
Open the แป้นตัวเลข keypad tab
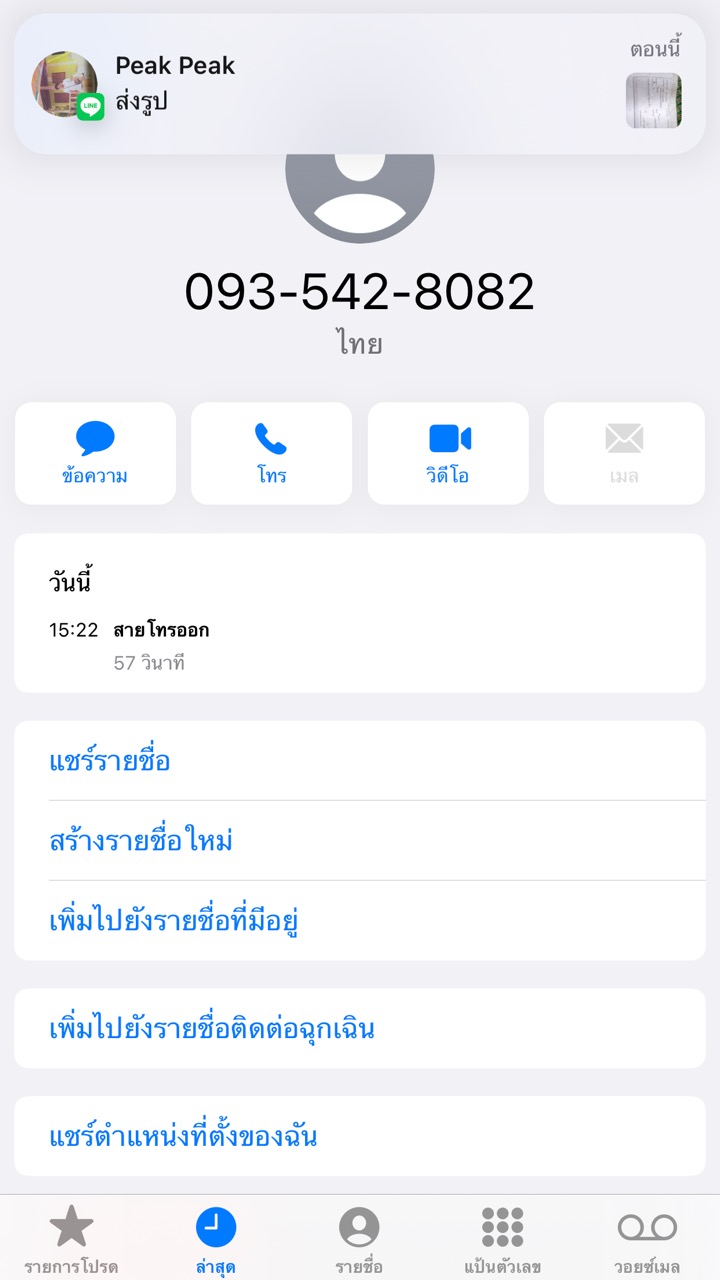(502, 1240)
